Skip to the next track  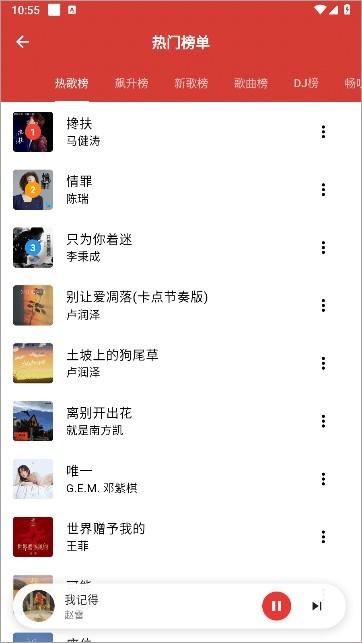[316, 606]
